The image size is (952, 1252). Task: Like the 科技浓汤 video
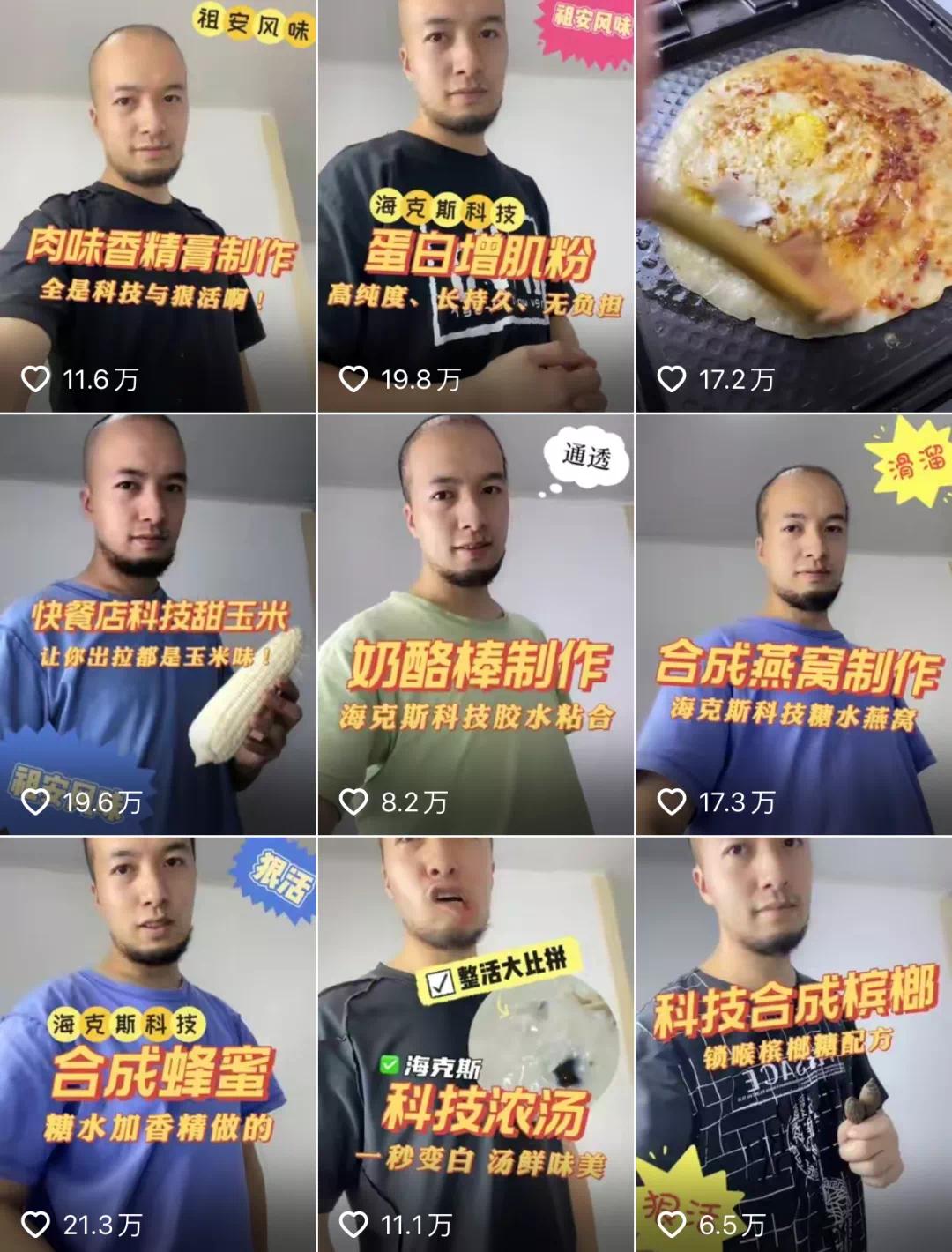click(x=354, y=1224)
